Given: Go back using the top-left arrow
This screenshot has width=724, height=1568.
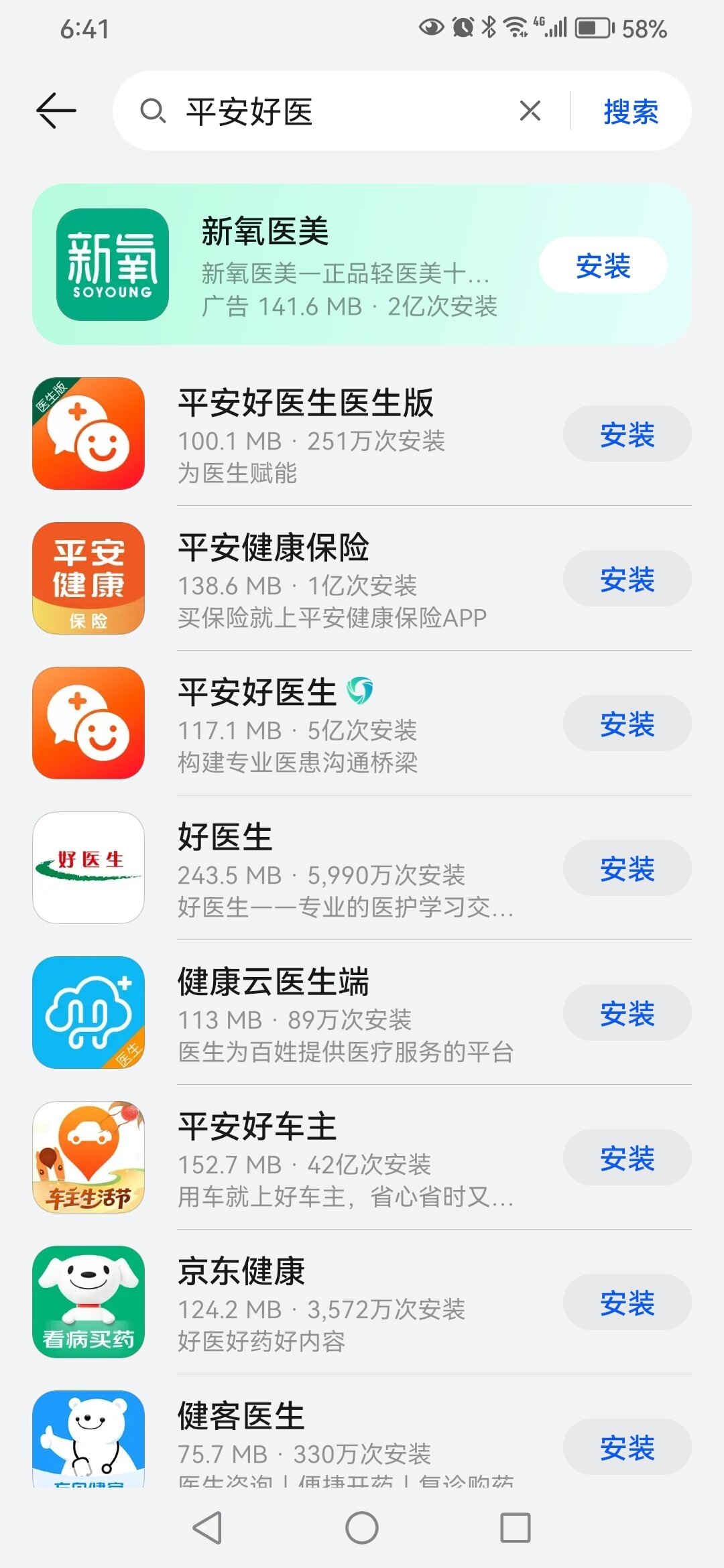Looking at the screenshot, I should pyautogui.click(x=56, y=111).
